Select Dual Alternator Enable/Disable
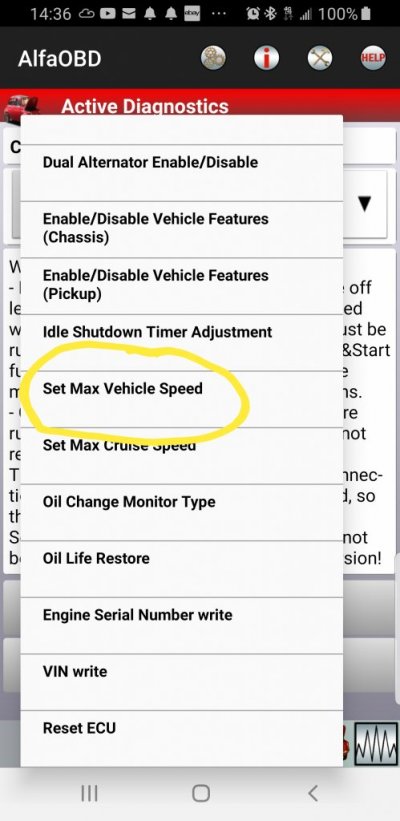 point(182,173)
